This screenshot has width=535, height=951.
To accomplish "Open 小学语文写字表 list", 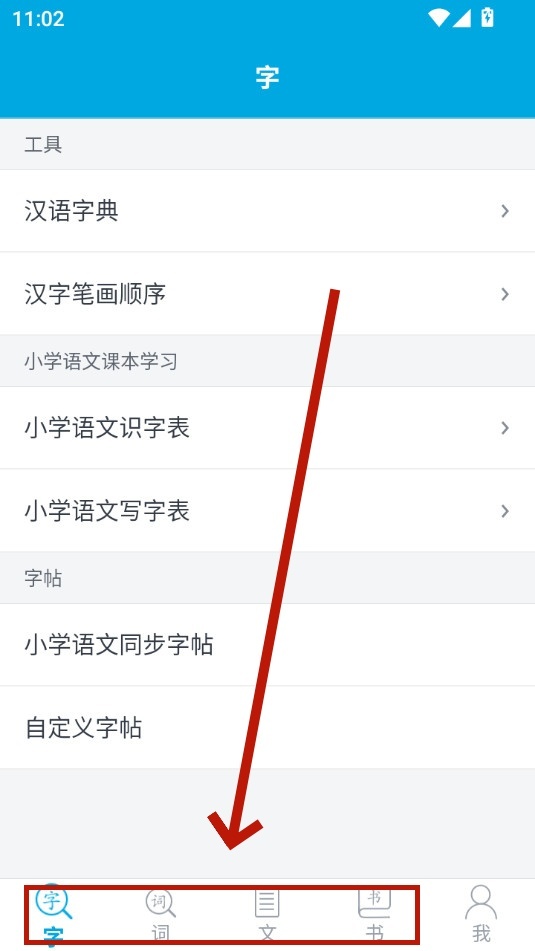I will 268,511.
